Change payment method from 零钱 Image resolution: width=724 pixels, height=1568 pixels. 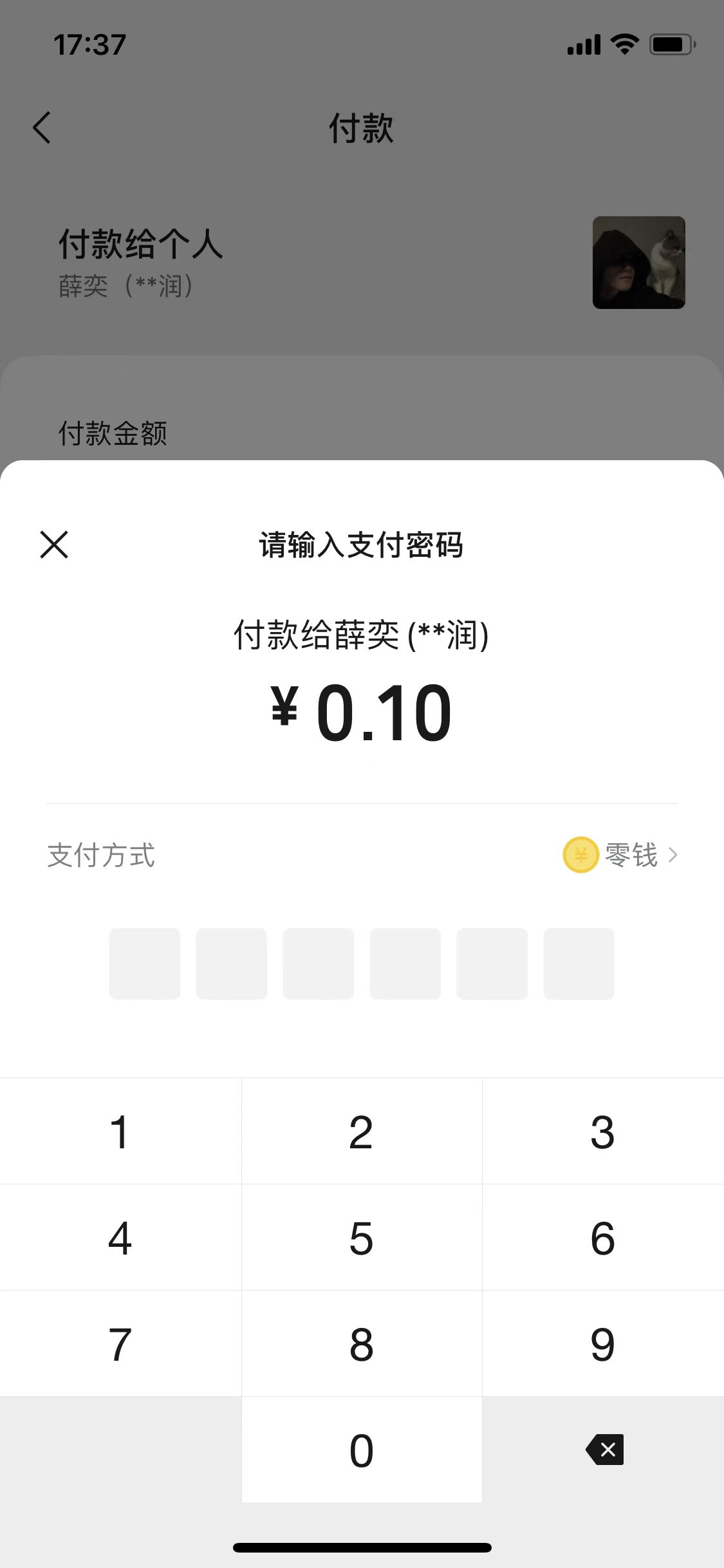pos(621,855)
